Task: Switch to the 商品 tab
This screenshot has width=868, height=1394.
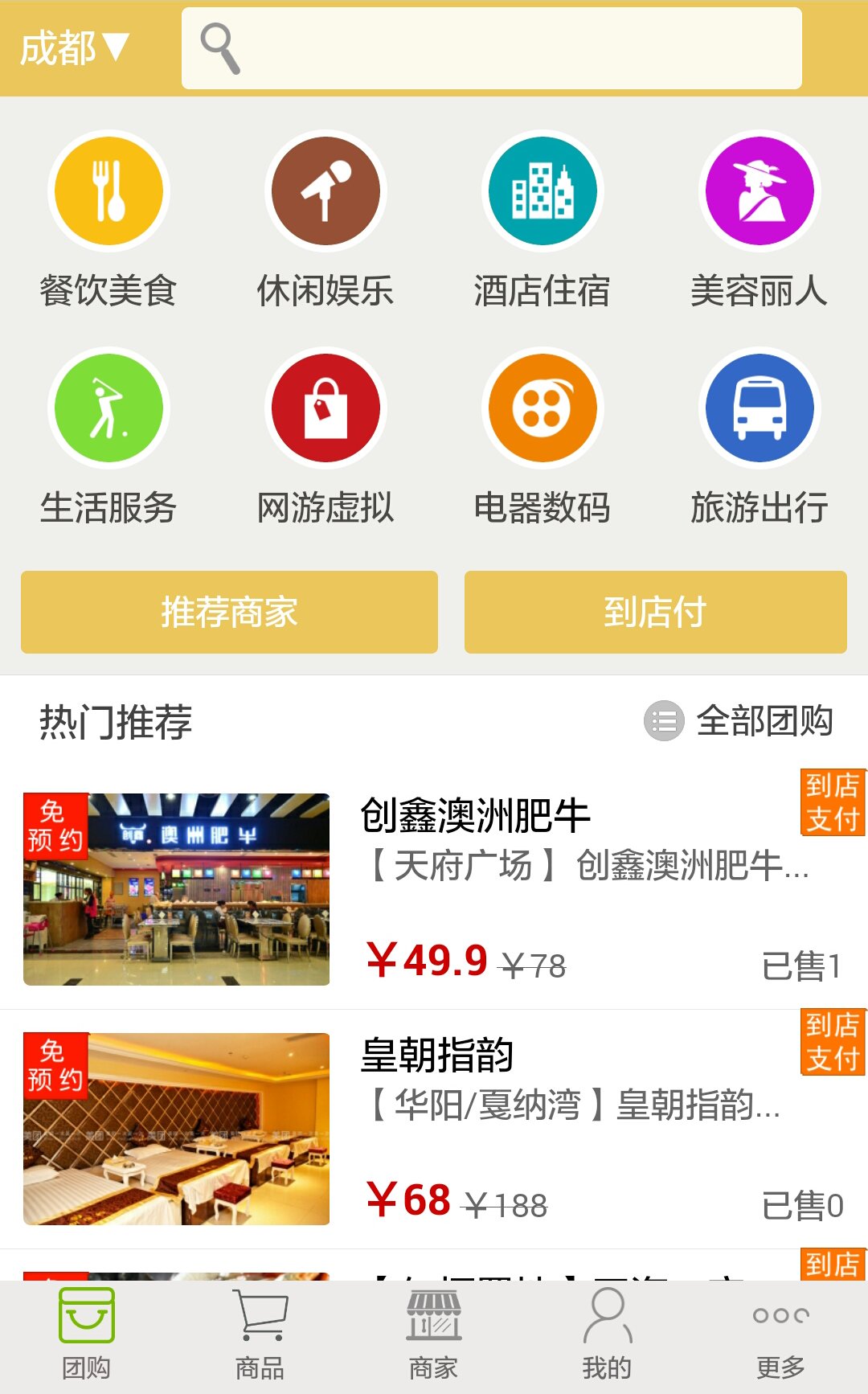Action: click(260, 1330)
